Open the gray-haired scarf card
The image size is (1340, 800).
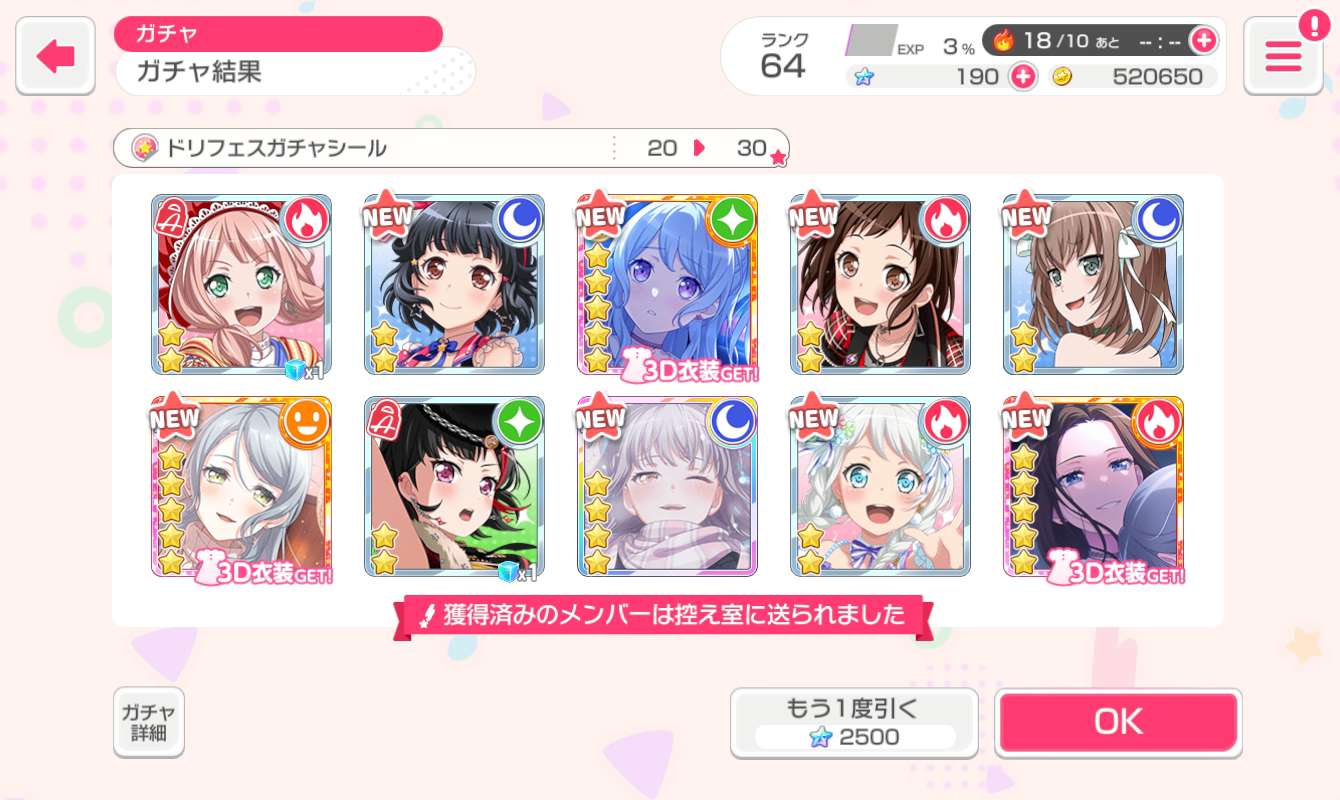(667, 487)
